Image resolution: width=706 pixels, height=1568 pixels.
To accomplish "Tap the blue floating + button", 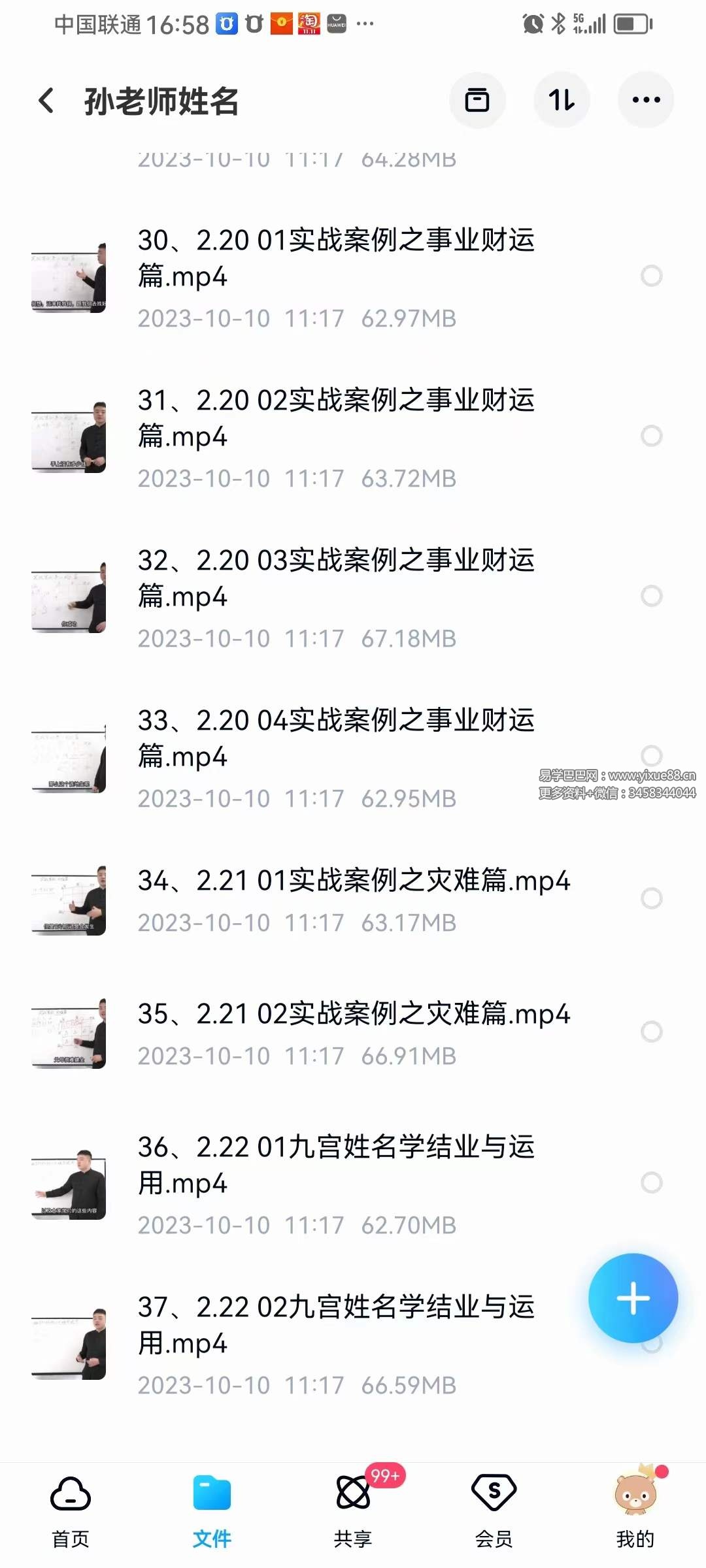I will point(633,1299).
